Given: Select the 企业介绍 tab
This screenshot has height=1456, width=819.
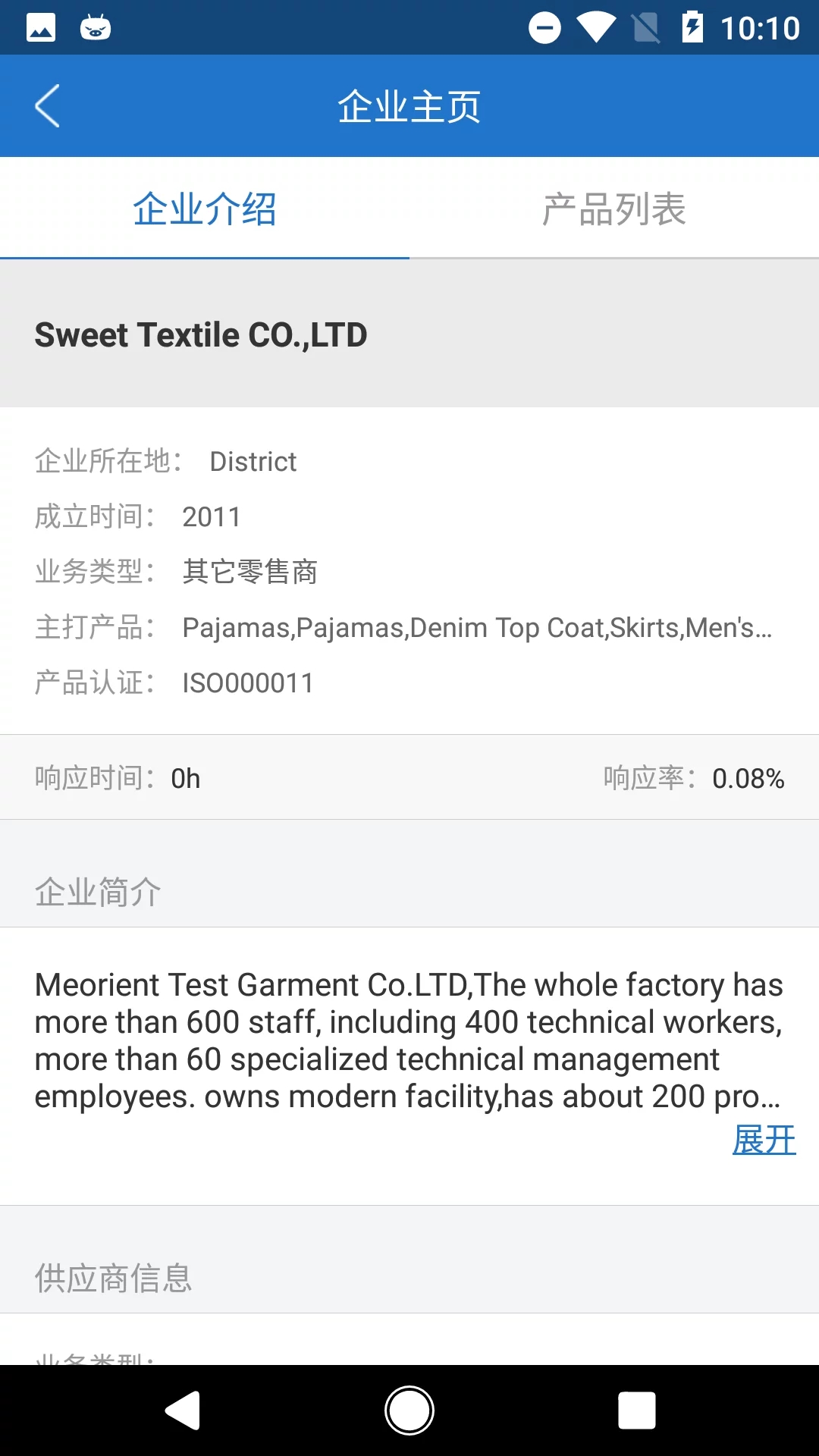Looking at the screenshot, I should (x=205, y=209).
